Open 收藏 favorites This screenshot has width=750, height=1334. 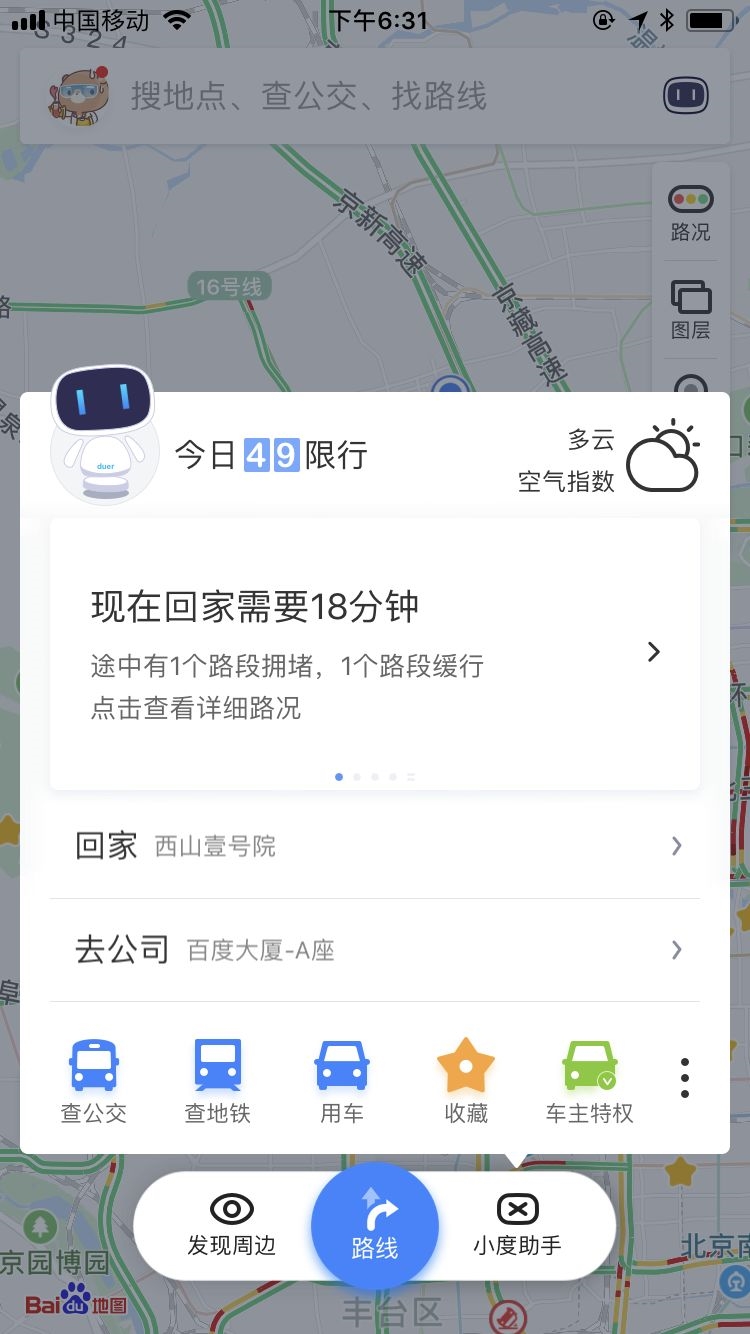[x=466, y=1080]
